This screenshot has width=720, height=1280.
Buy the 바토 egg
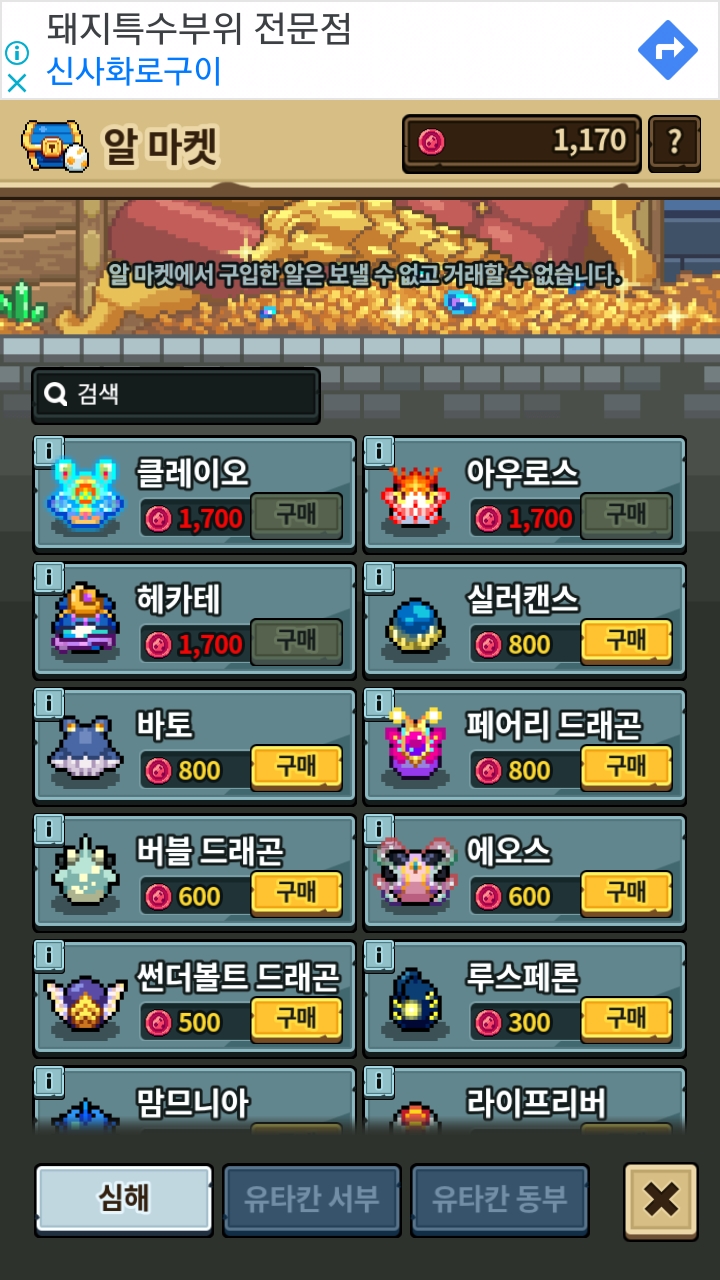point(296,766)
